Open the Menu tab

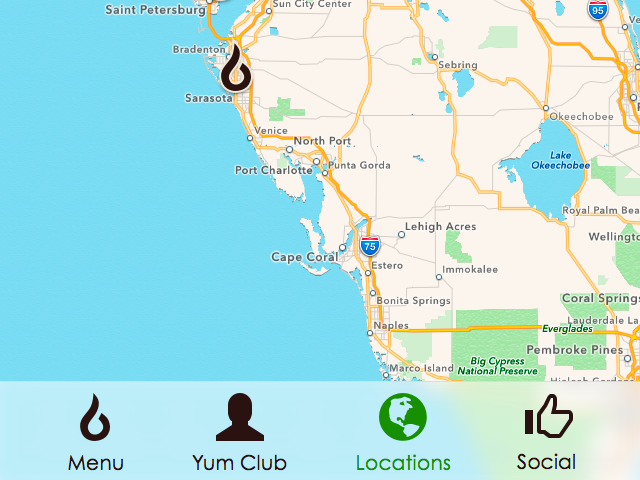pos(96,432)
